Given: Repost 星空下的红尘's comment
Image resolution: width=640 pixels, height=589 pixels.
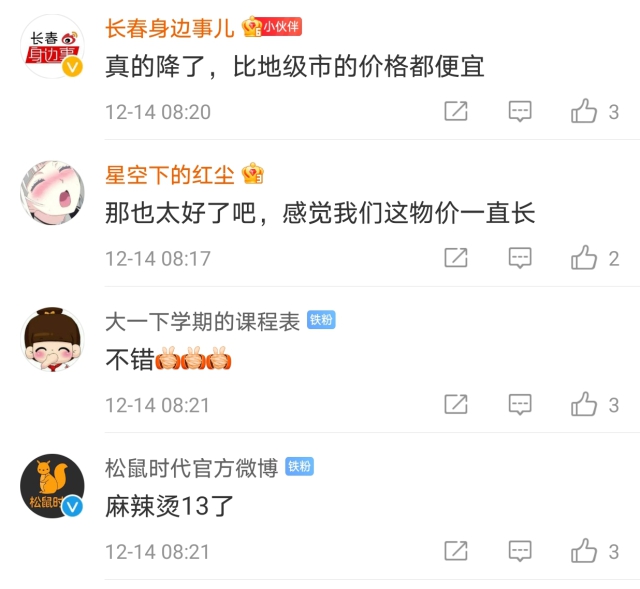Looking at the screenshot, I should (456, 258).
